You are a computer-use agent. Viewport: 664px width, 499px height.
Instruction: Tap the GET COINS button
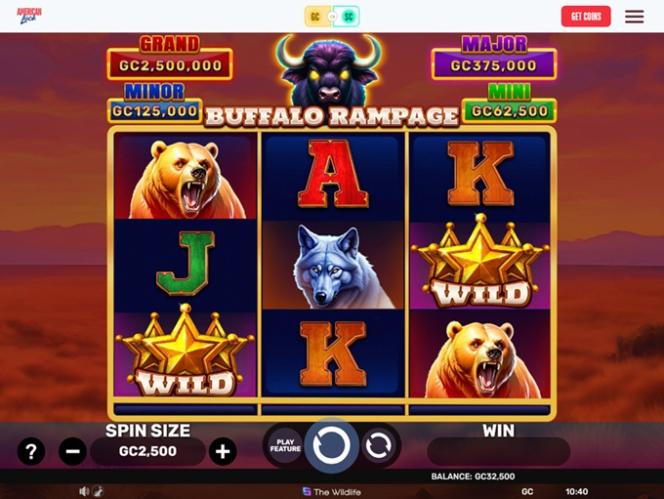tap(585, 16)
